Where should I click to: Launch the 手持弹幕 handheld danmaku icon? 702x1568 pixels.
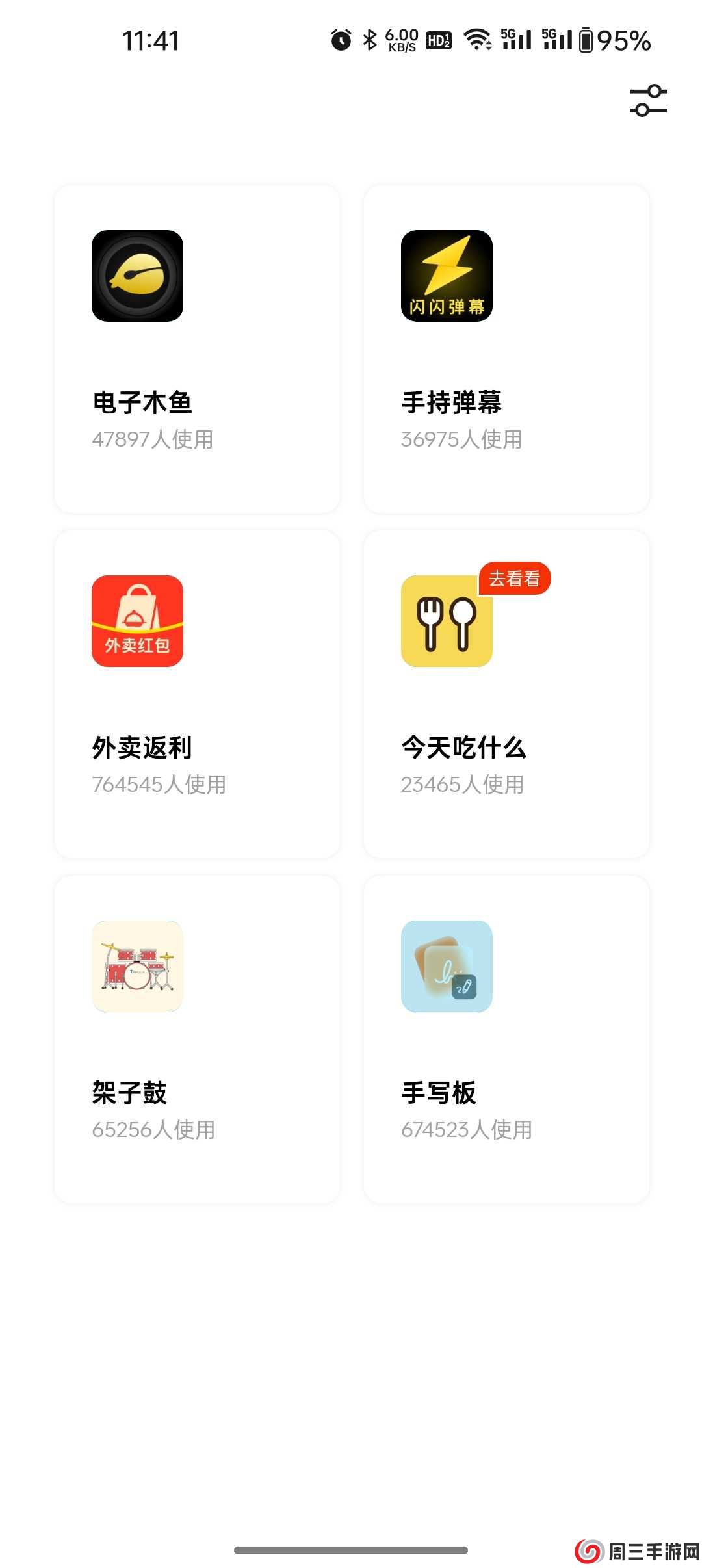447,276
